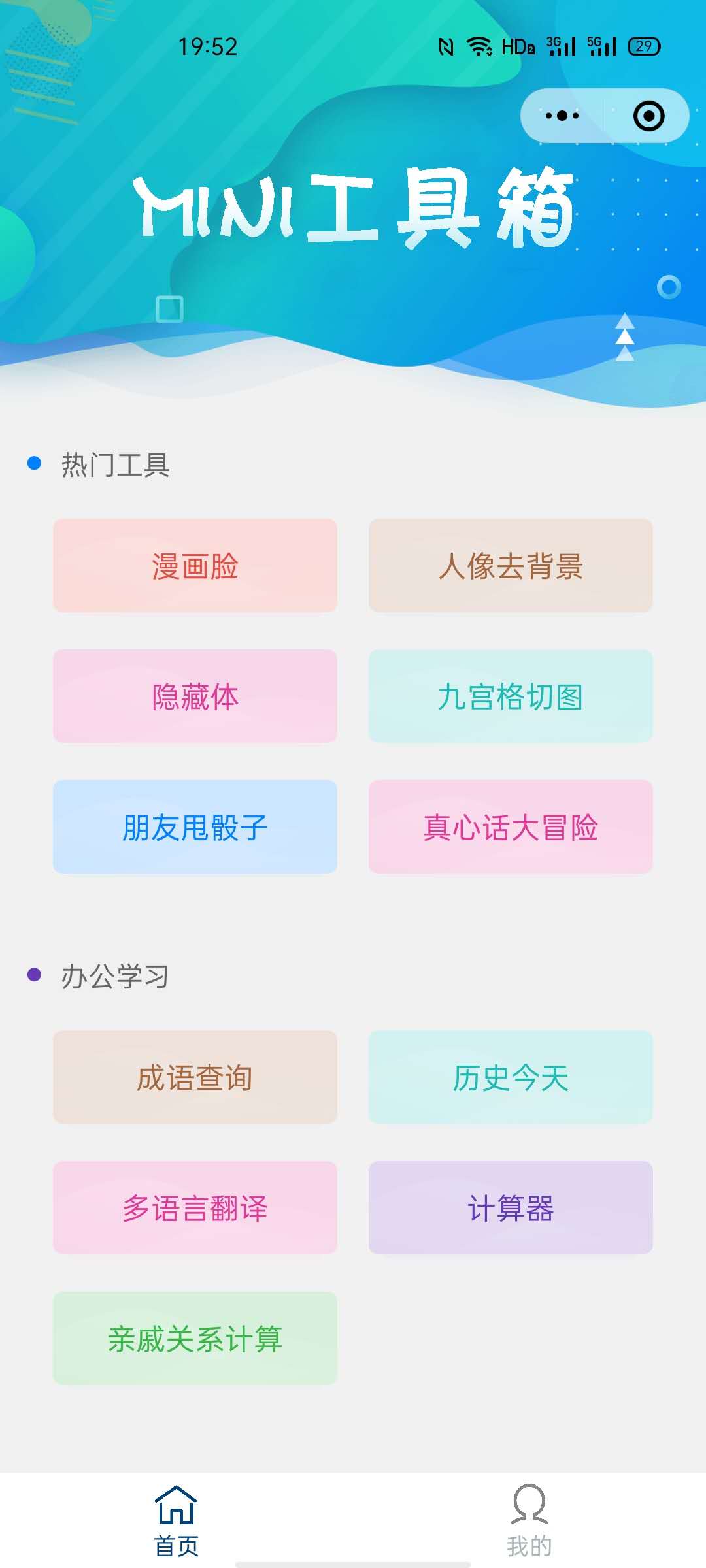Go to the 首页 tab
Screen dimensions: 706x1568
tap(176, 1520)
